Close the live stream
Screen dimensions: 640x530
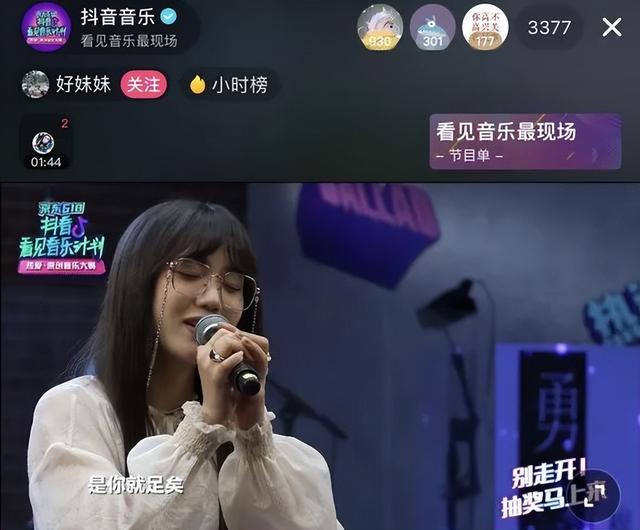[611, 28]
